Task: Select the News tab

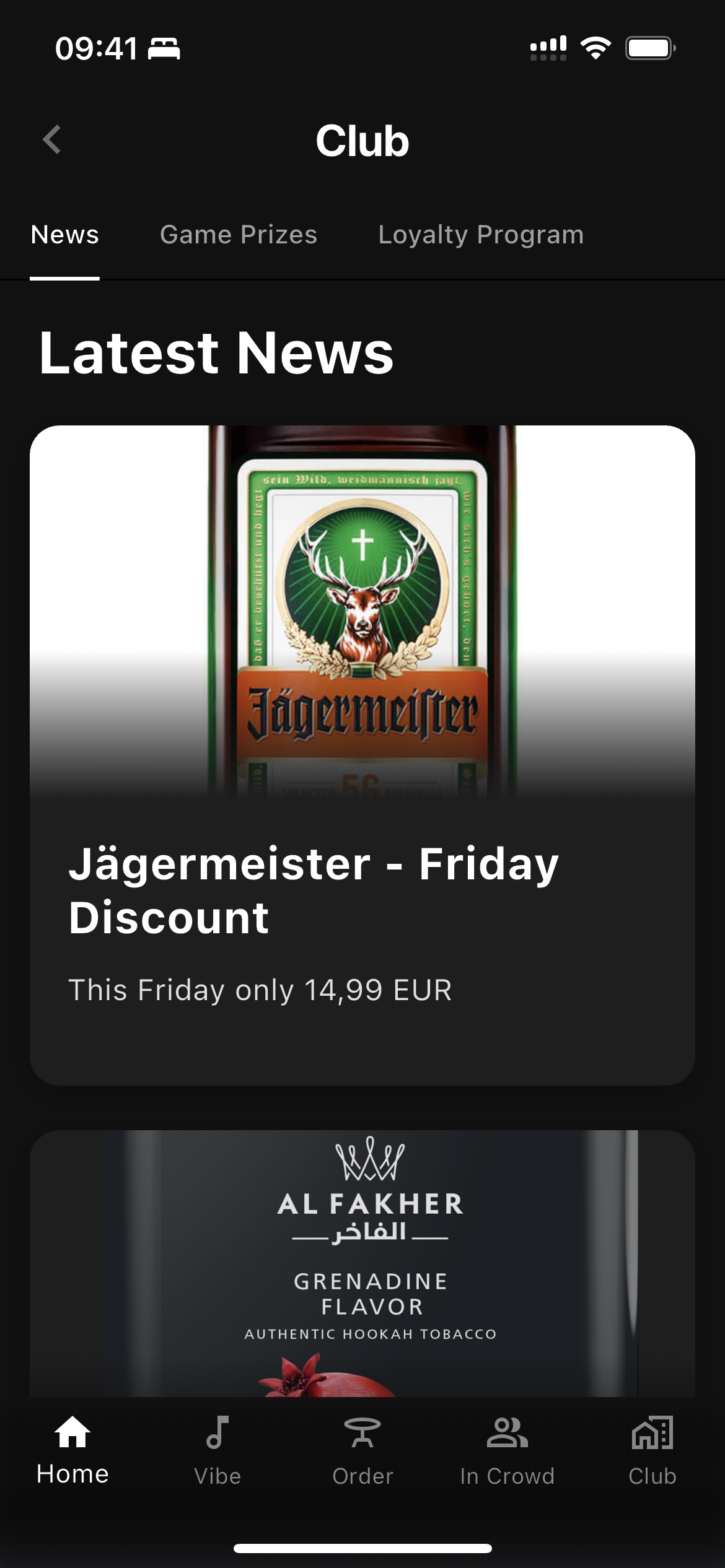Action: point(65,235)
